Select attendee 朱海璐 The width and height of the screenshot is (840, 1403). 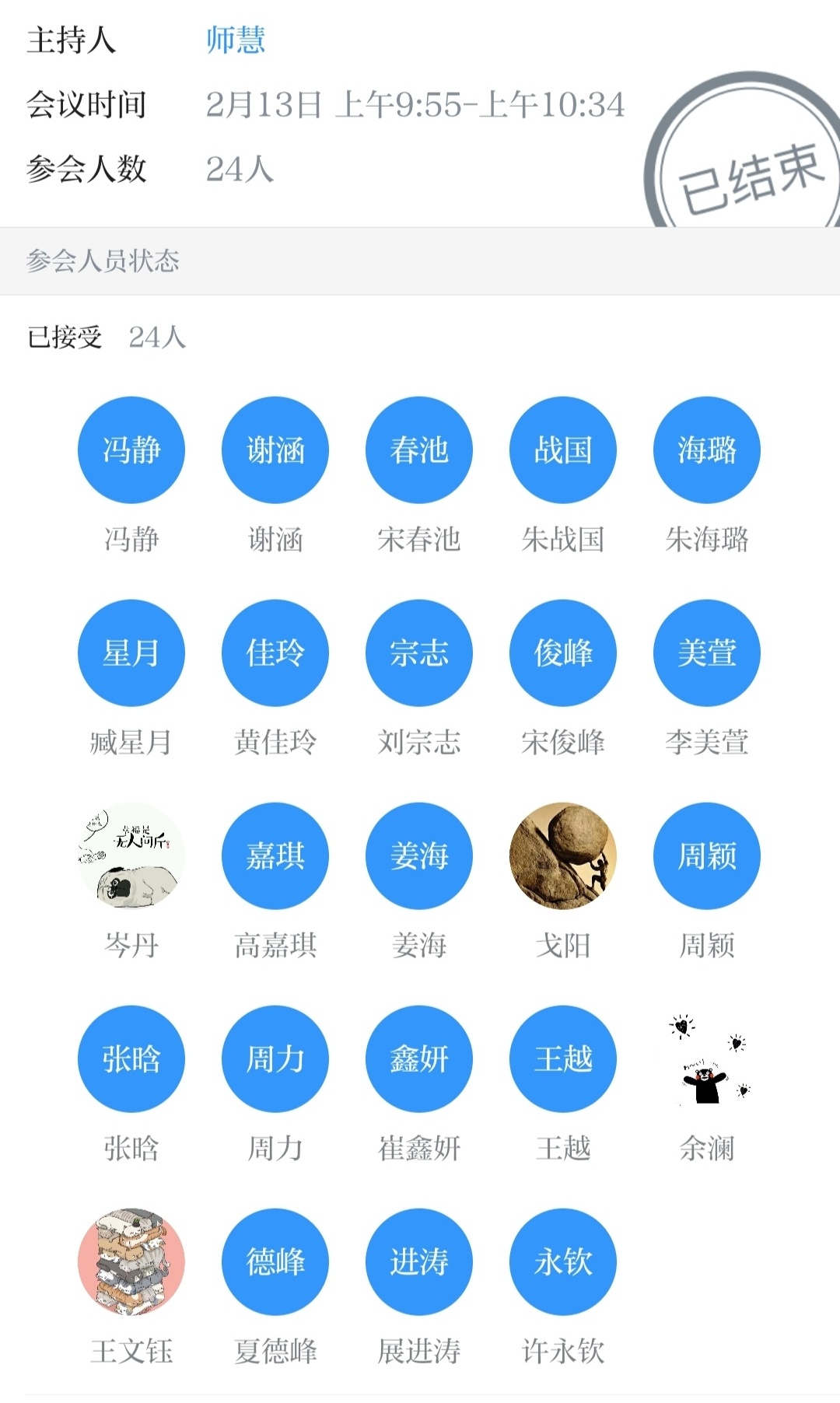[x=707, y=450]
